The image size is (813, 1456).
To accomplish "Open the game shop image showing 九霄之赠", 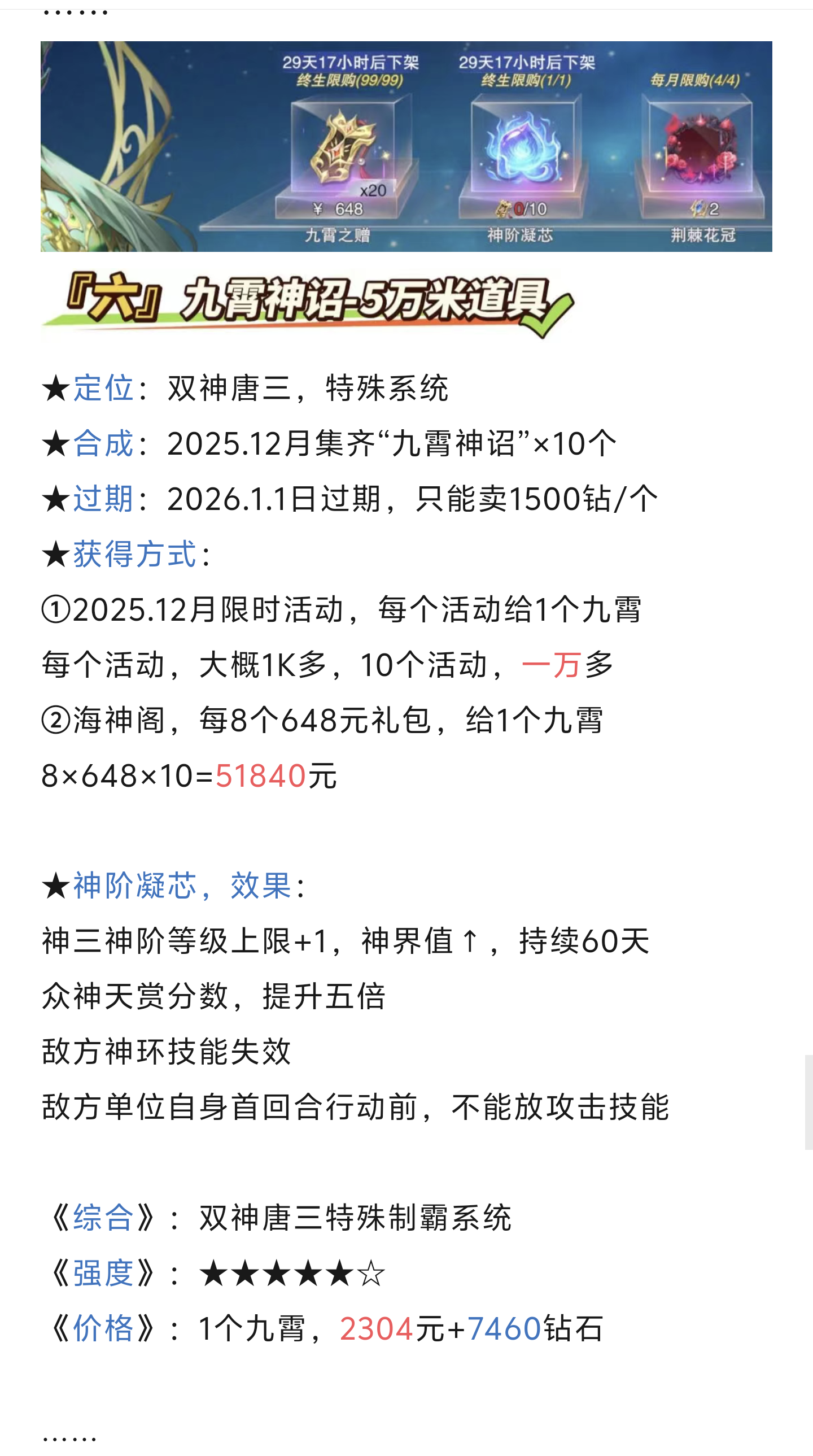I will 406,146.
